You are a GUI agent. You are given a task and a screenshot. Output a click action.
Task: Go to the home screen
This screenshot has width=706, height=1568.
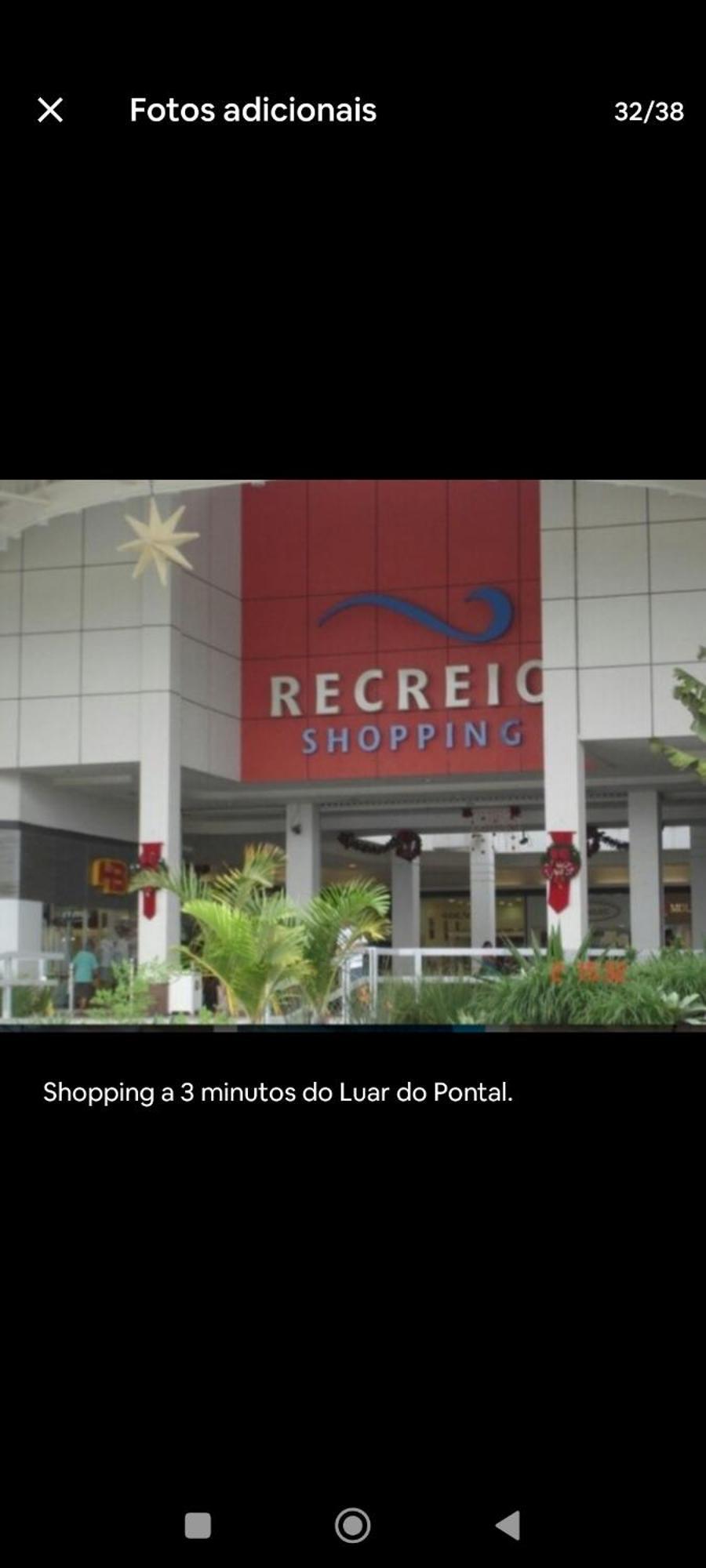(353, 1526)
